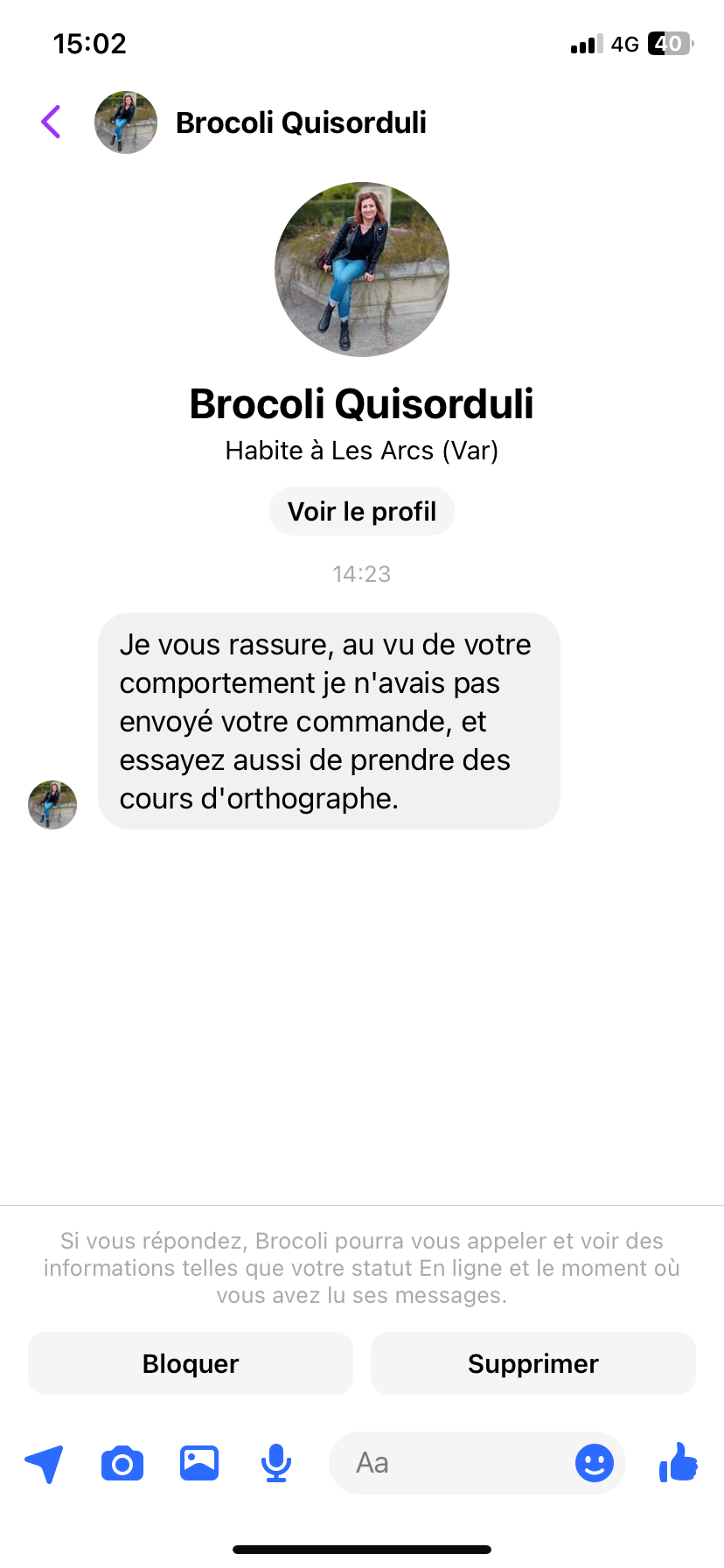
Task: Open the large profile picture
Action: pos(361,269)
